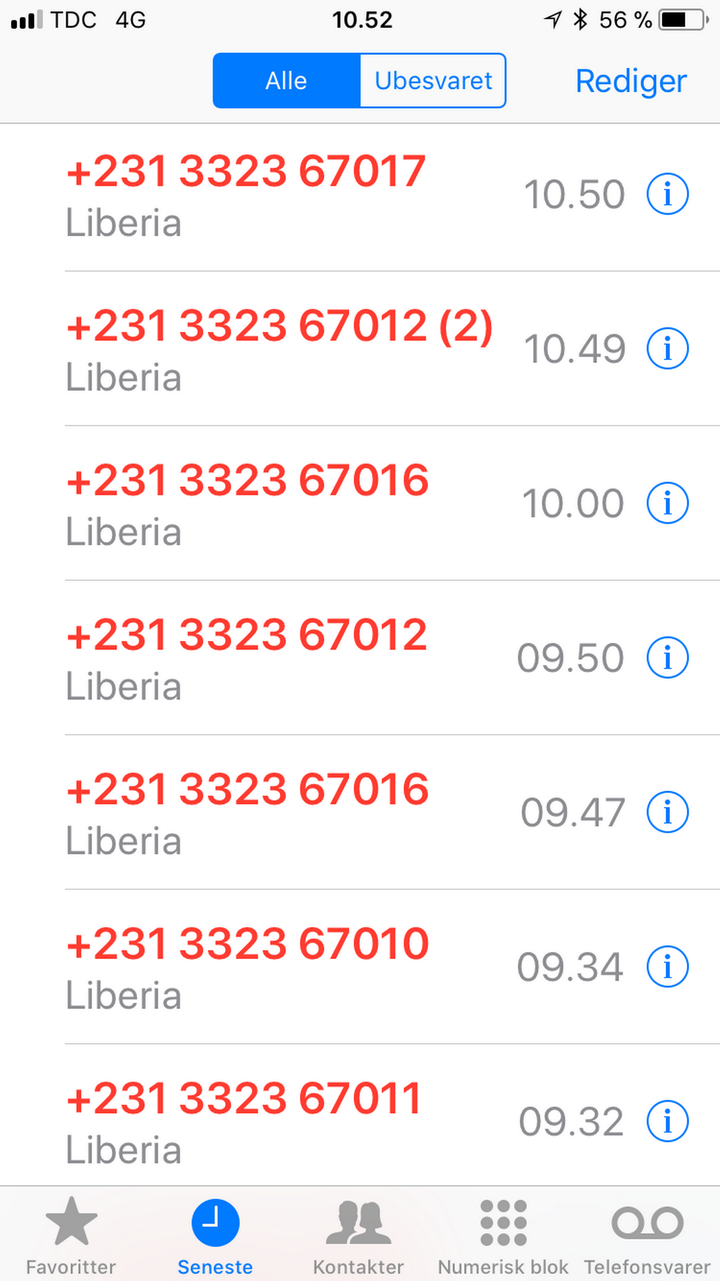Image resolution: width=720 pixels, height=1281 pixels.
Task: Open info icon of the 09.50 call
Action: coord(668,658)
